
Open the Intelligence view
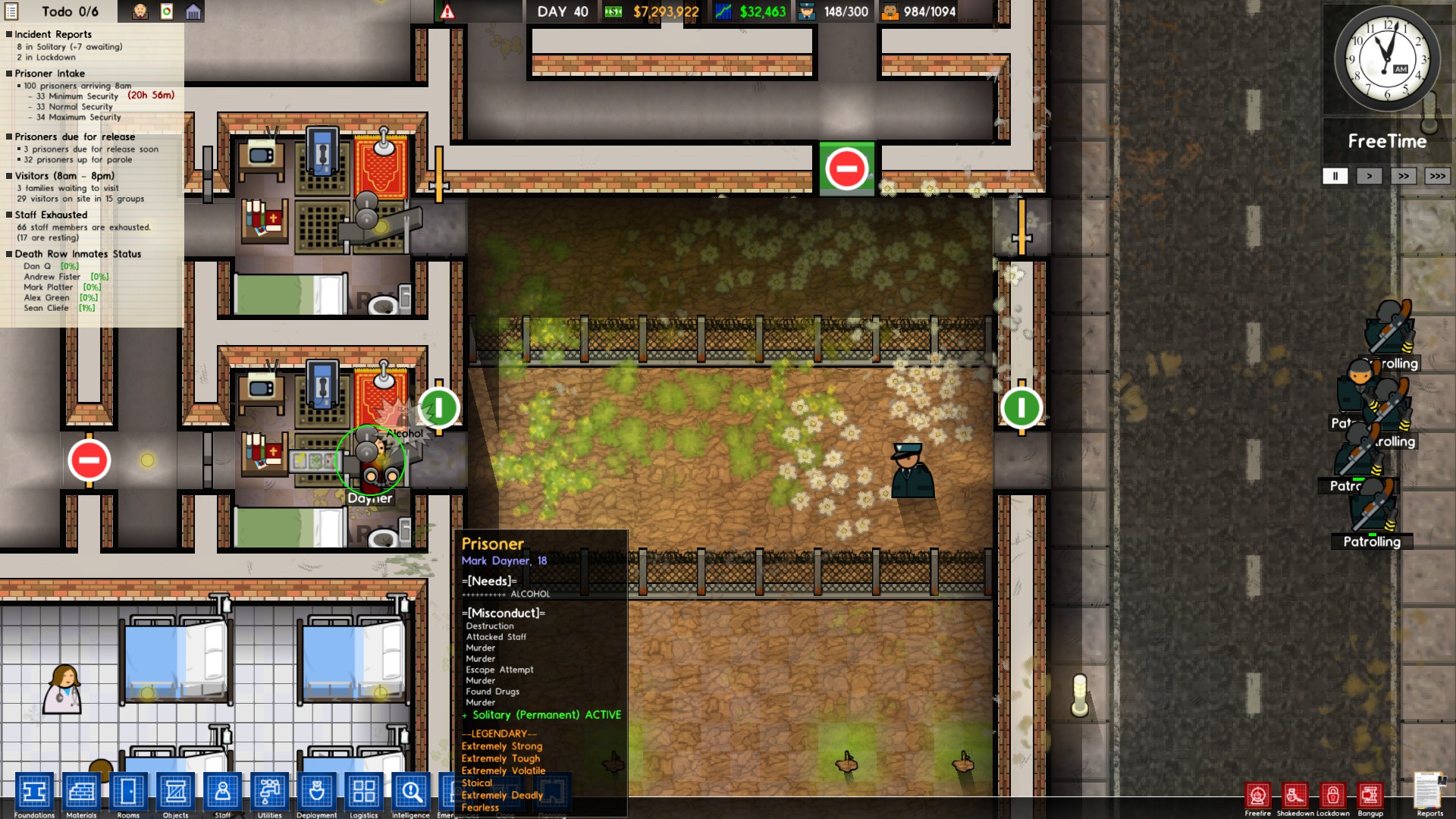[410, 793]
